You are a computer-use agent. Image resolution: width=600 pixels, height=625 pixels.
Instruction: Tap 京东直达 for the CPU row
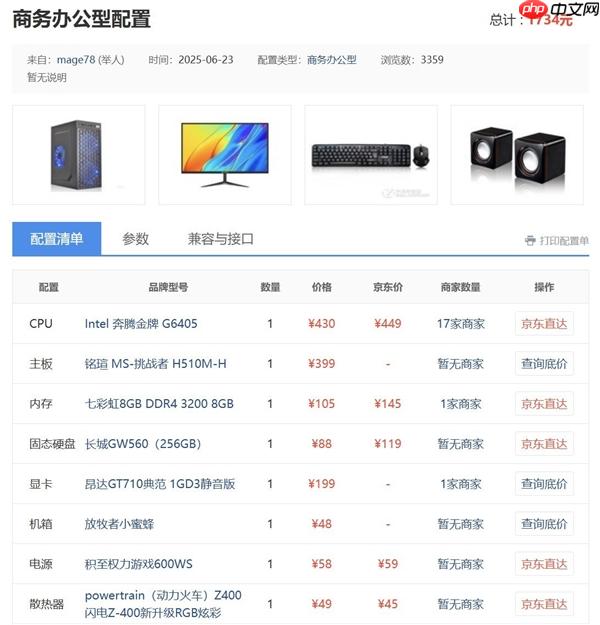(x=544, y=324)
